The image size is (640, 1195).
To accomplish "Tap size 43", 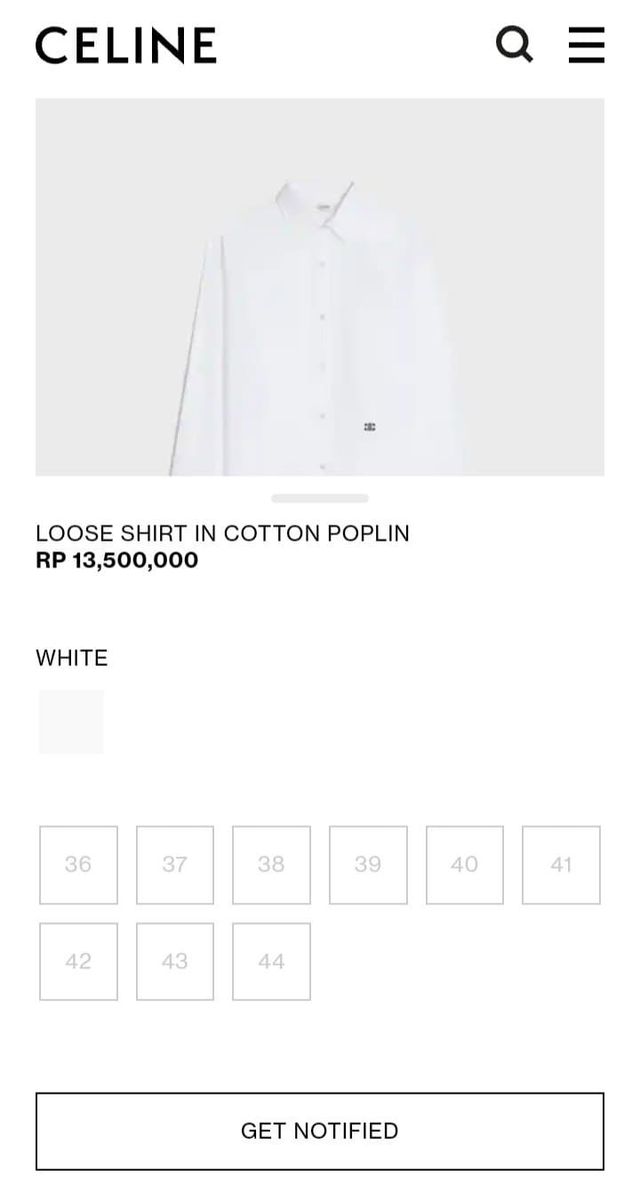I will pos(175,961).
